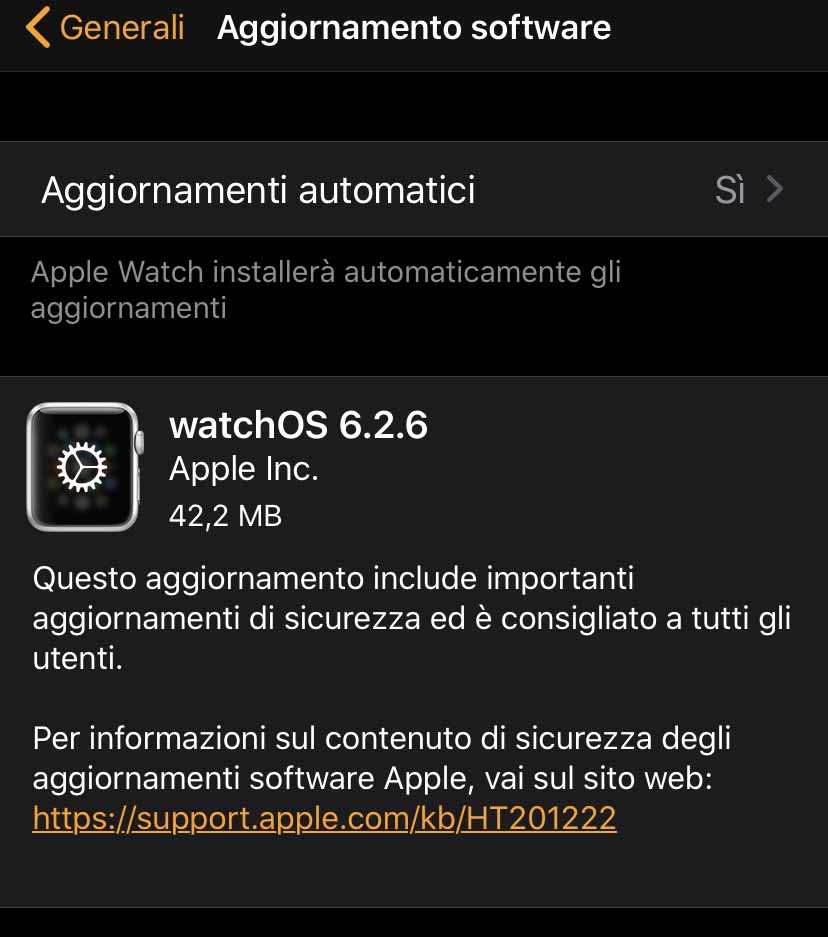Open the Apple support link HT201222
The height and width of the screenshot is (937, 828).
pyautogui.click(x=324, y=818)
